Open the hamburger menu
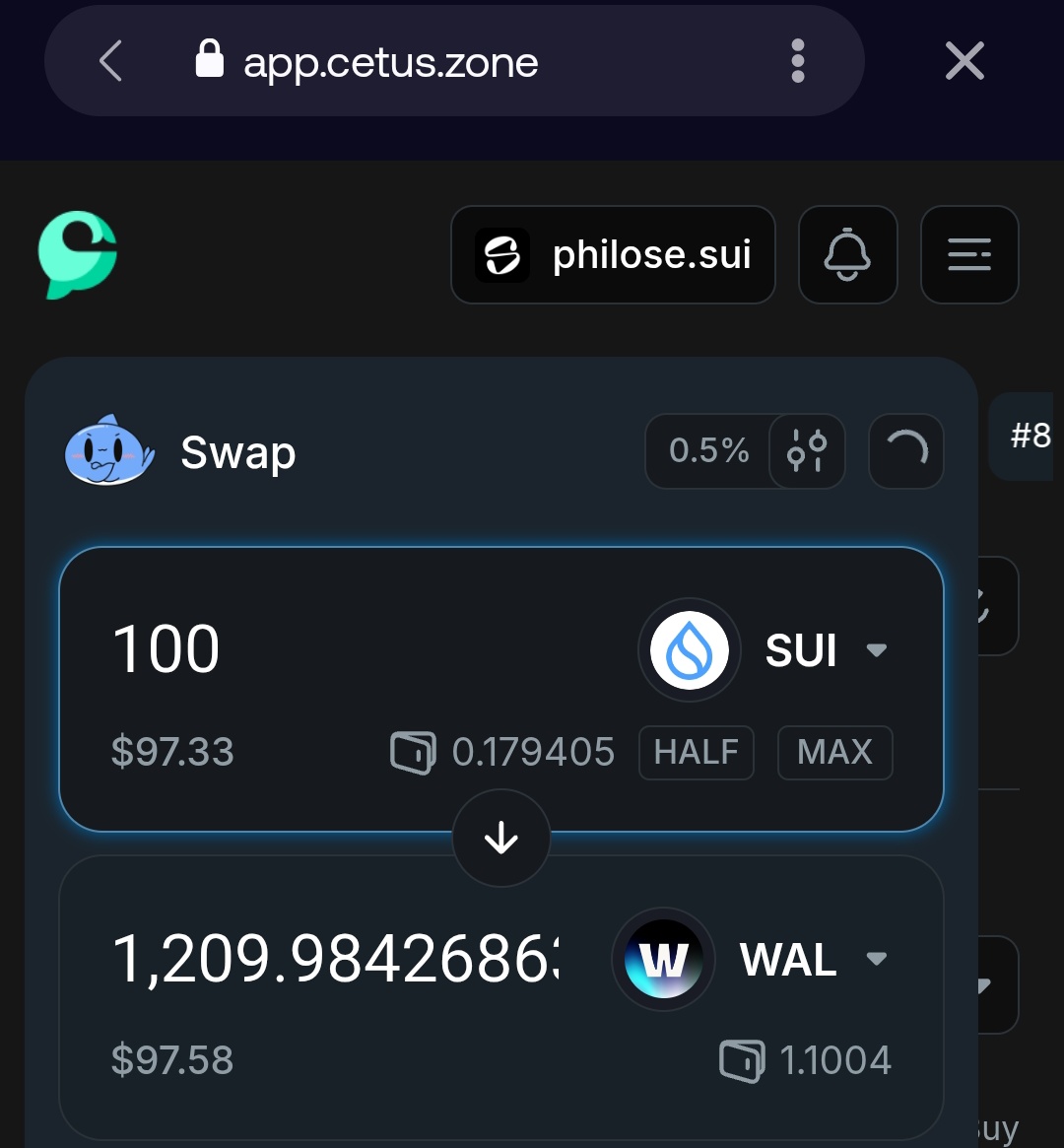This screenshot has height=1148, width=1064. (x=968, y=255)
